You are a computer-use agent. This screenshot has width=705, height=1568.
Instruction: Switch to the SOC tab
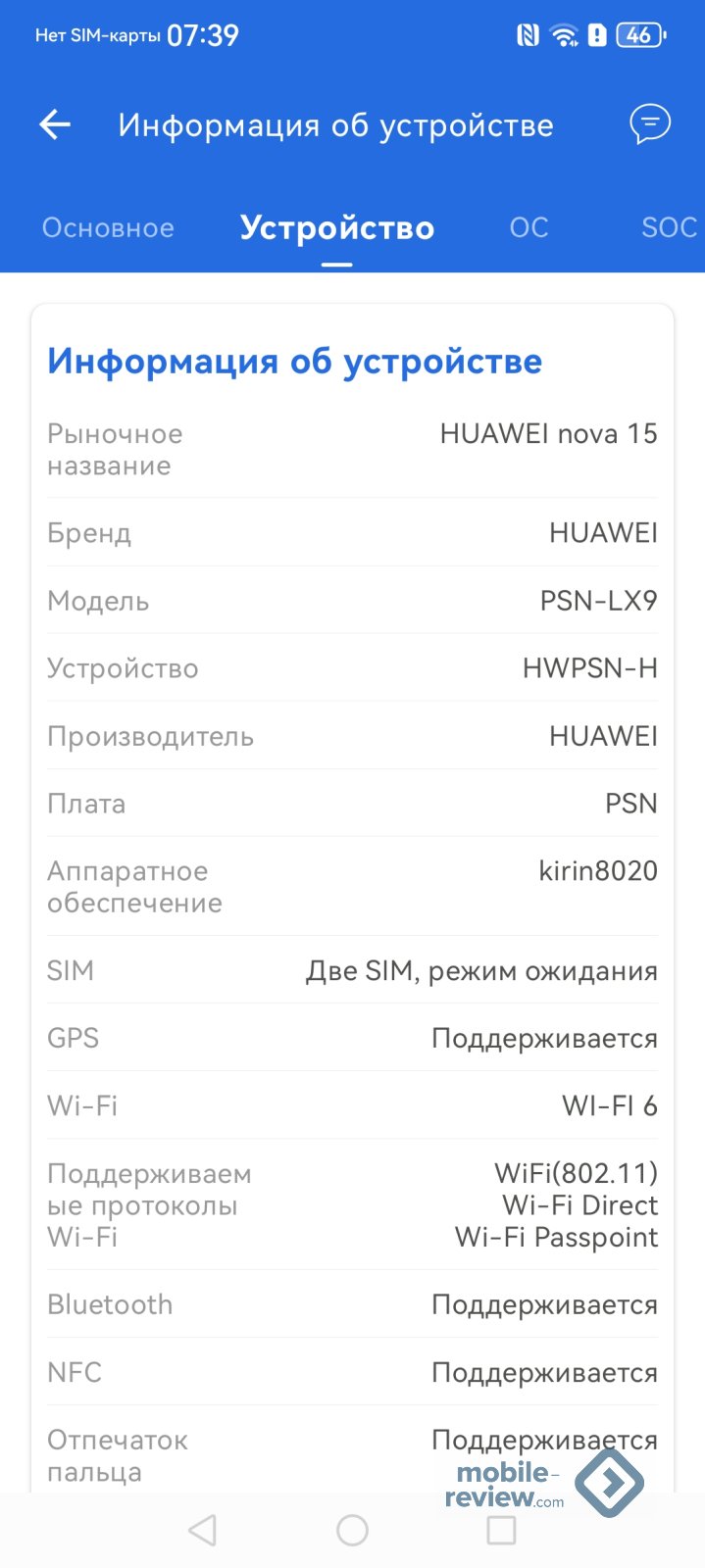tap(669, 227)
